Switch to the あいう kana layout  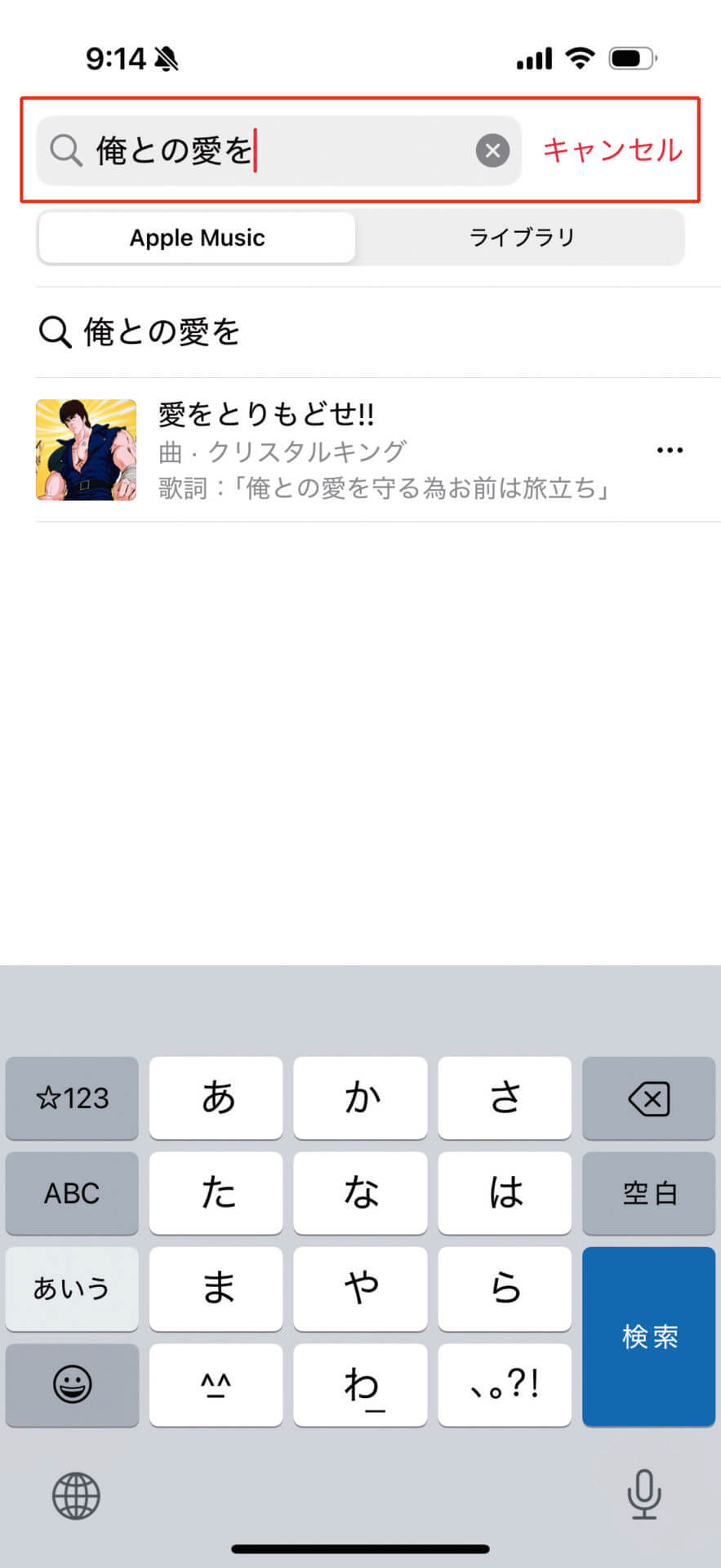[72, 1289]
